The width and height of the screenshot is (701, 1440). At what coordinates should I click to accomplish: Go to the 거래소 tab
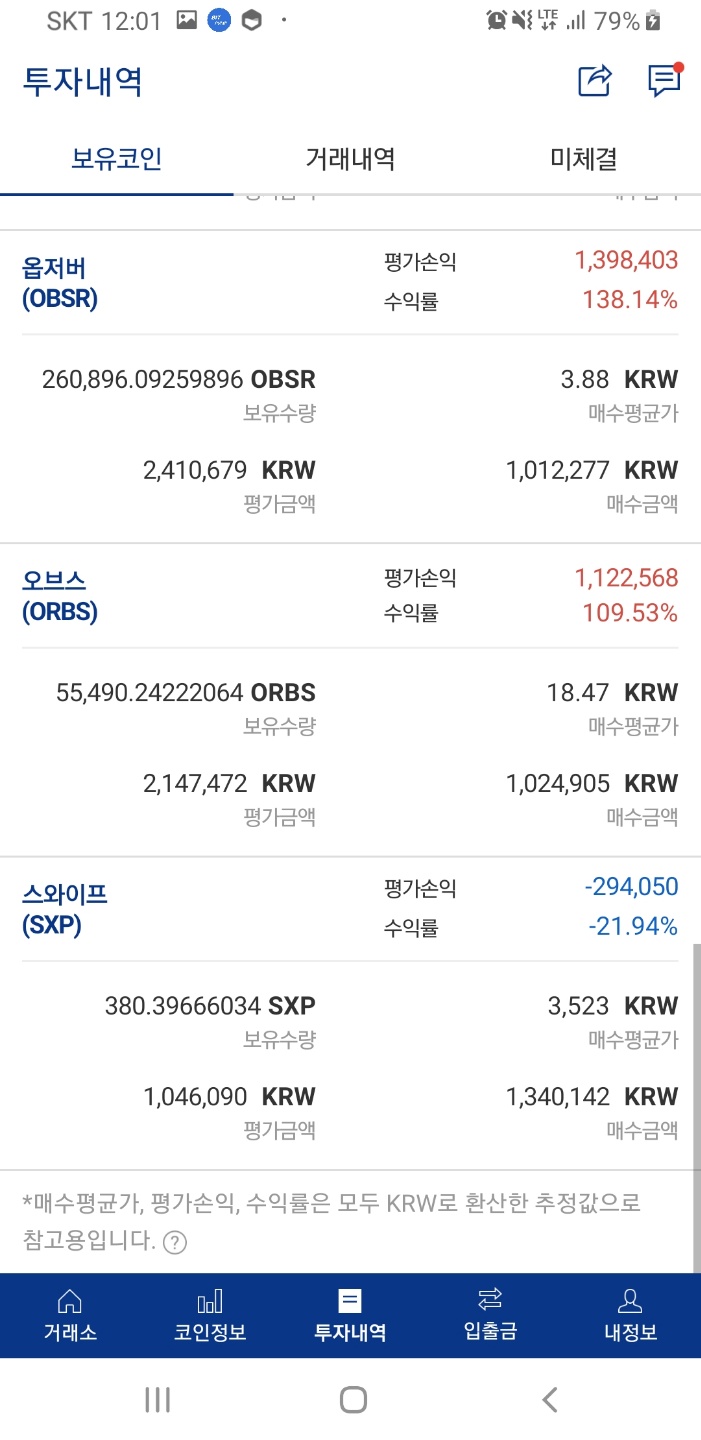70,1314
